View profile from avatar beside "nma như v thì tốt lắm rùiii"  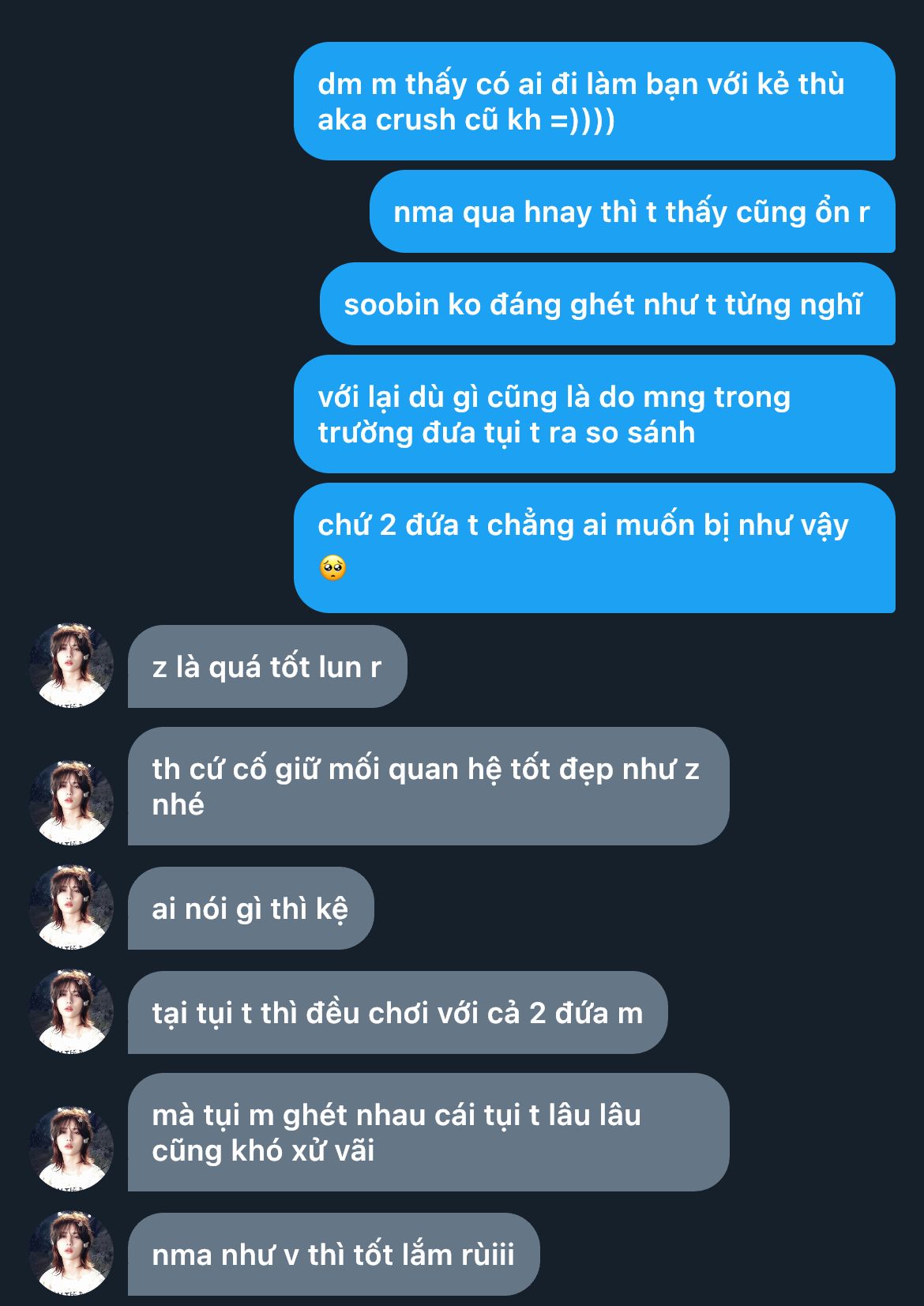coord(71,1253)
